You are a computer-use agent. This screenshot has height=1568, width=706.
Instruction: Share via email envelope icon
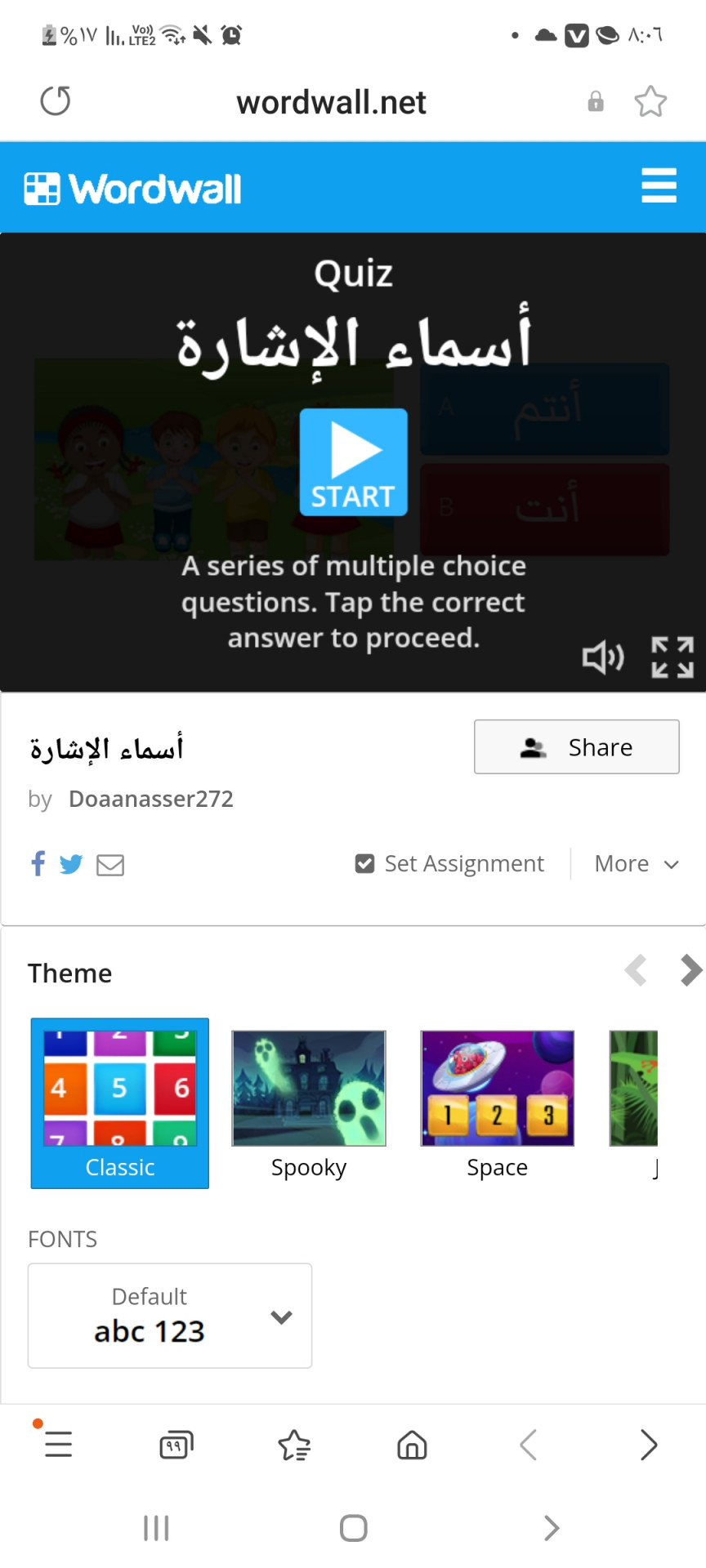click(110, 865)
